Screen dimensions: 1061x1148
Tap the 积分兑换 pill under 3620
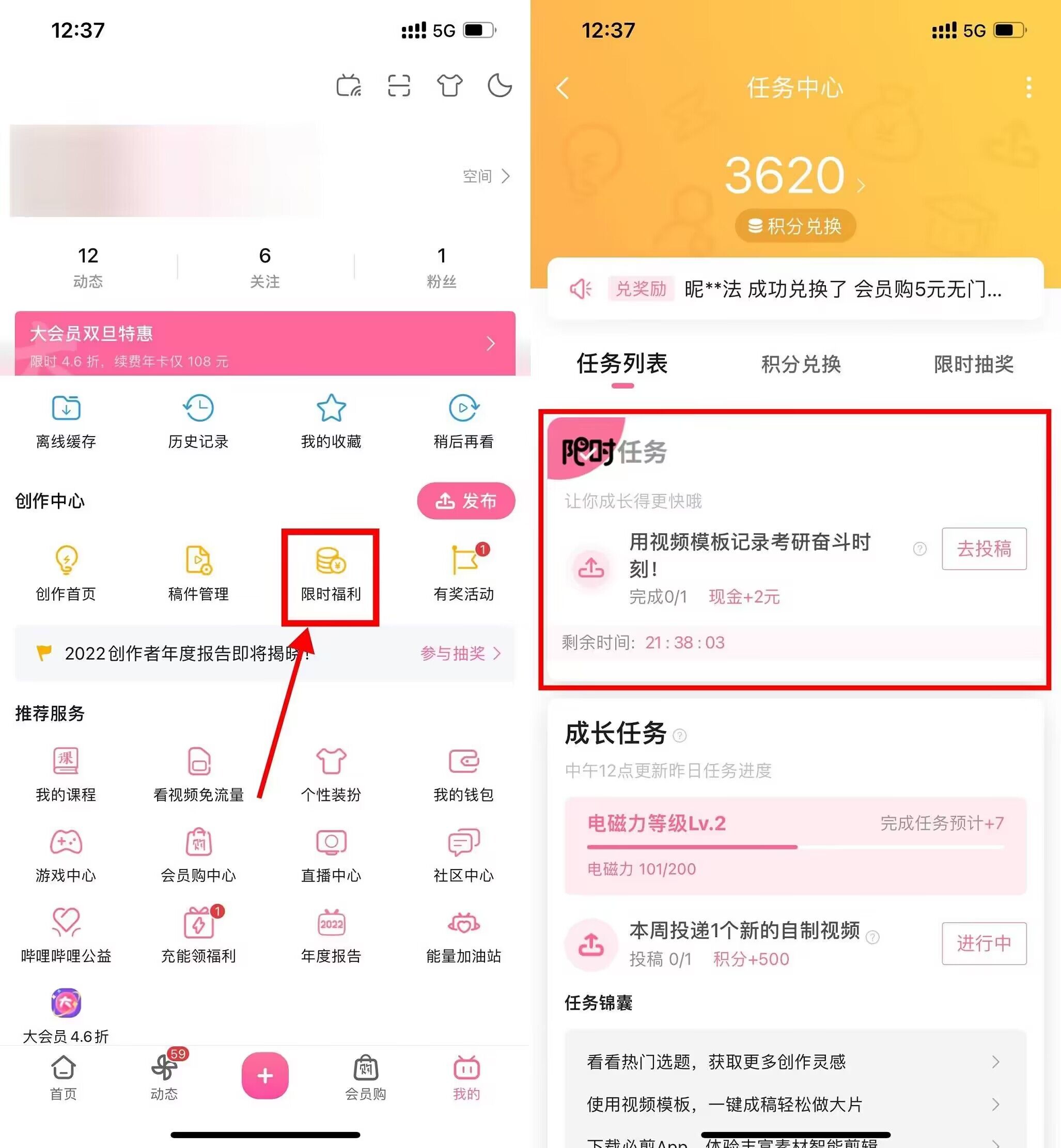tap(795, 226)
